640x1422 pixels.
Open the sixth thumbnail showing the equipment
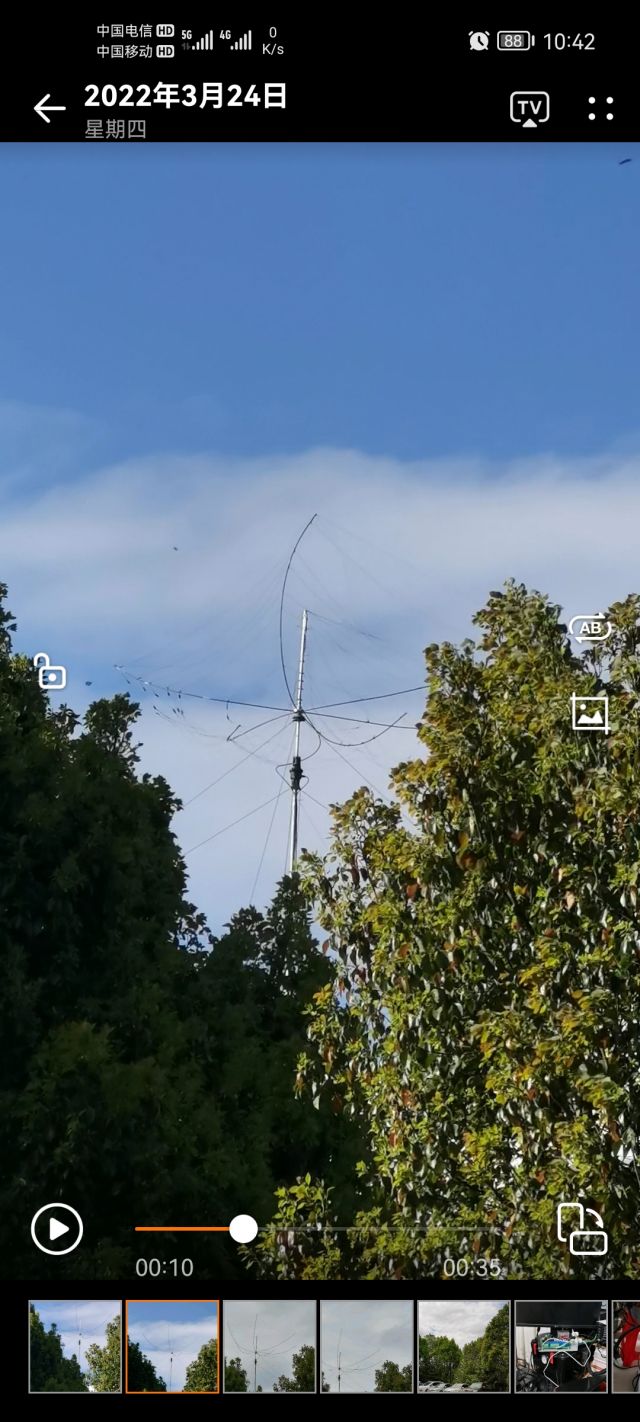click(x=560, y=1346)
